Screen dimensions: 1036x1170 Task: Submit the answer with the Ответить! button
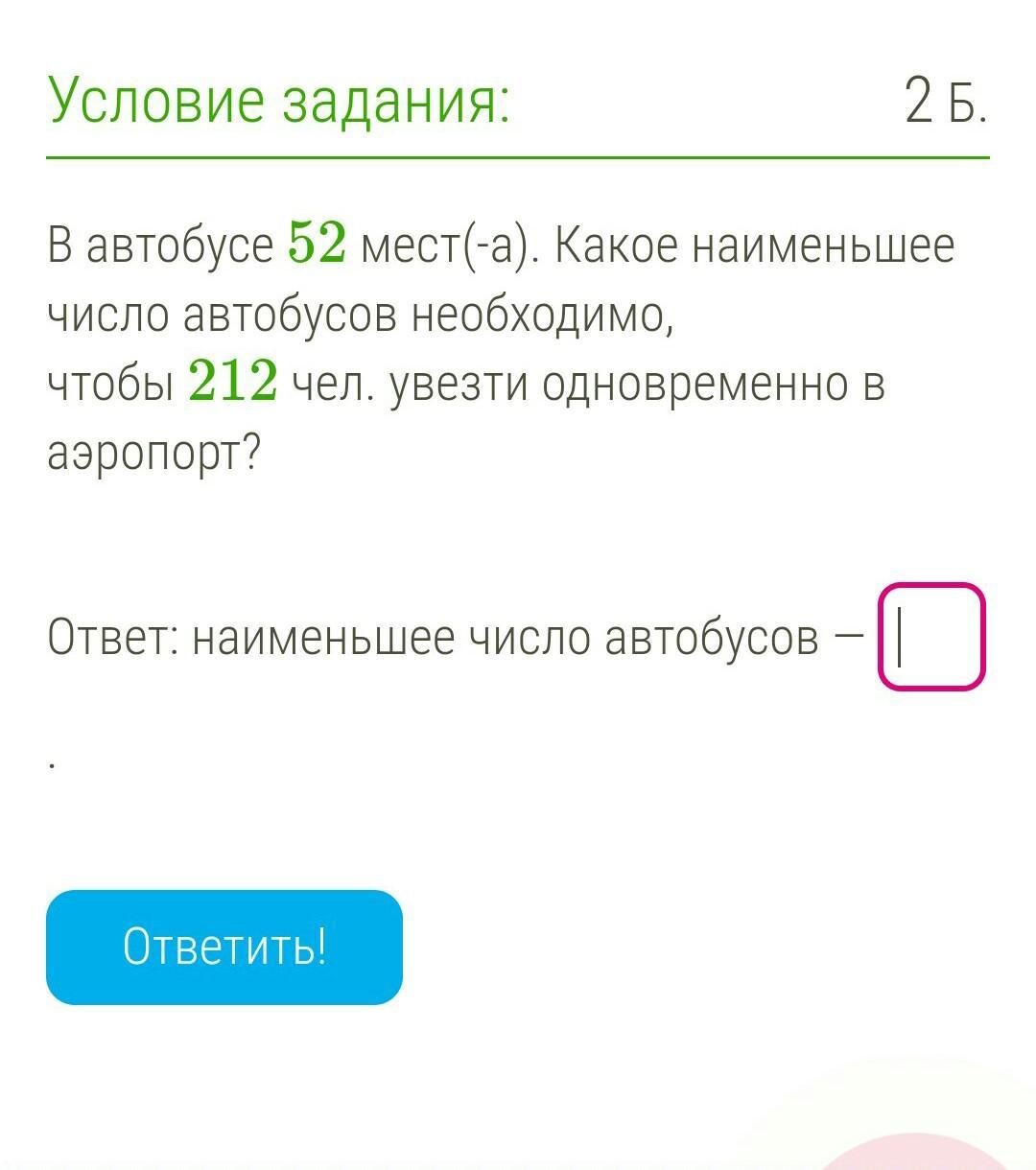pos(224,947)
